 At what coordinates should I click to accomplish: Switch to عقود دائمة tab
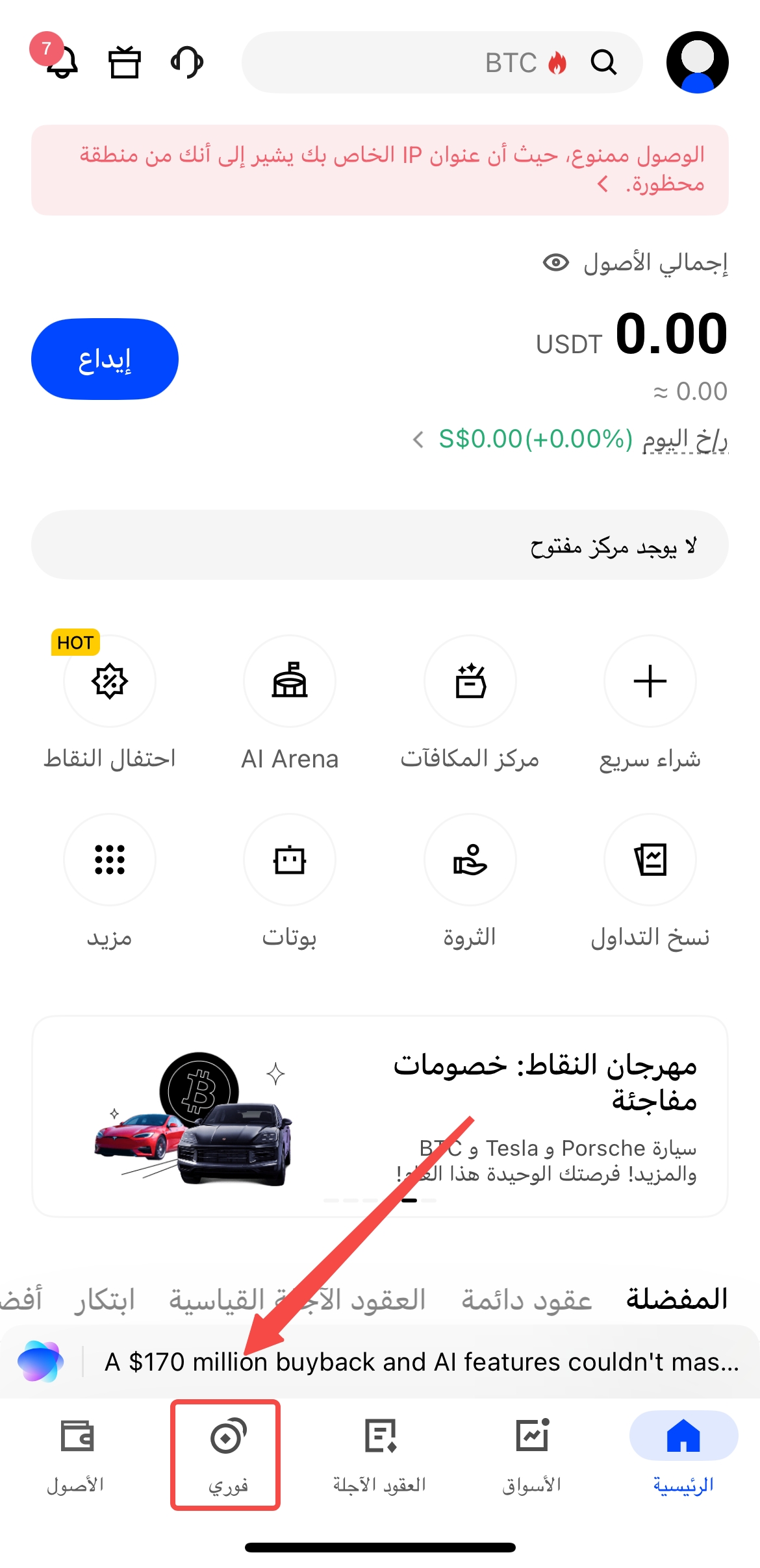(x=526, y=1300)
